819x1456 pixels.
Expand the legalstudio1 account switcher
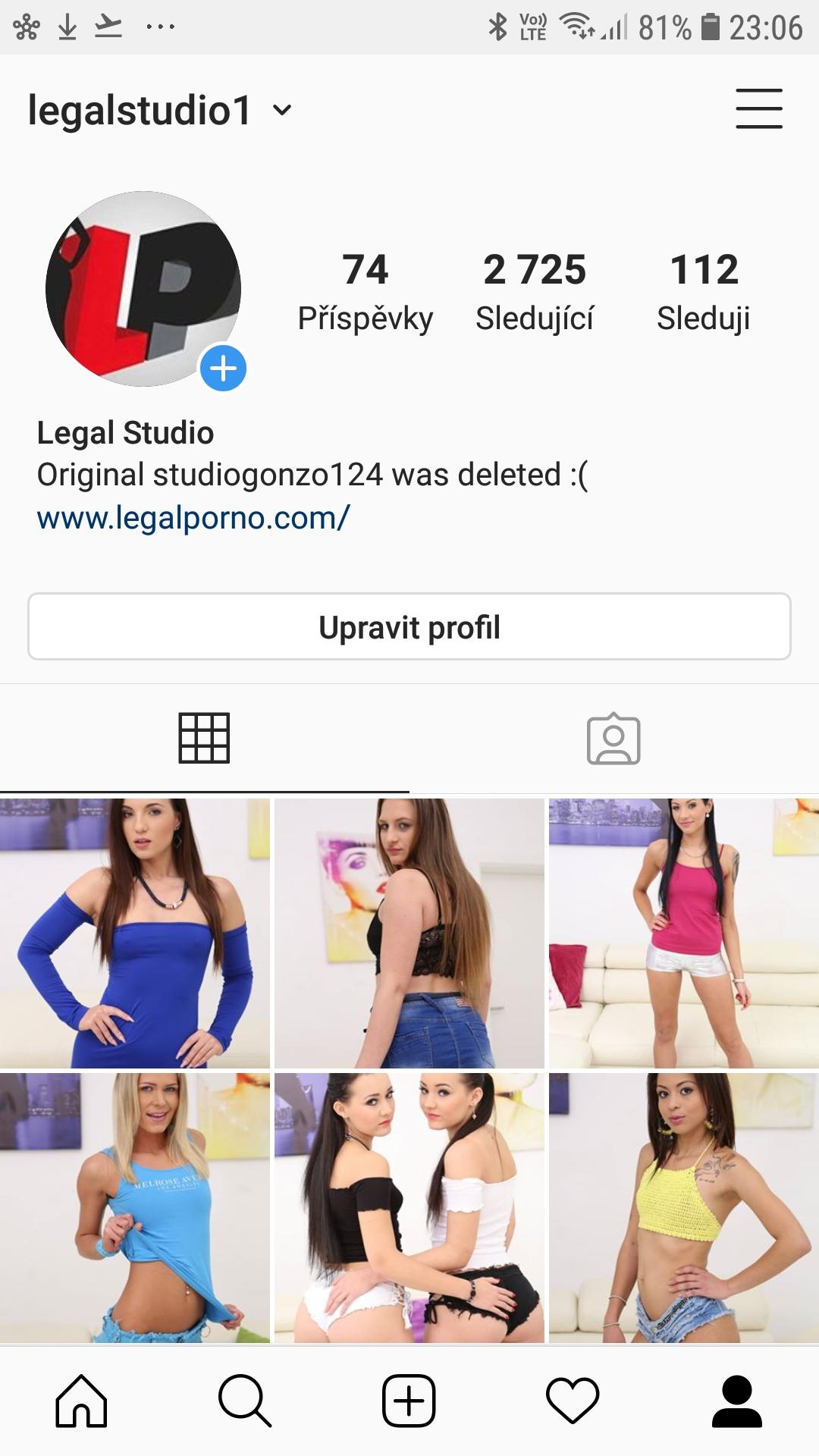click(x=282, y=110)
